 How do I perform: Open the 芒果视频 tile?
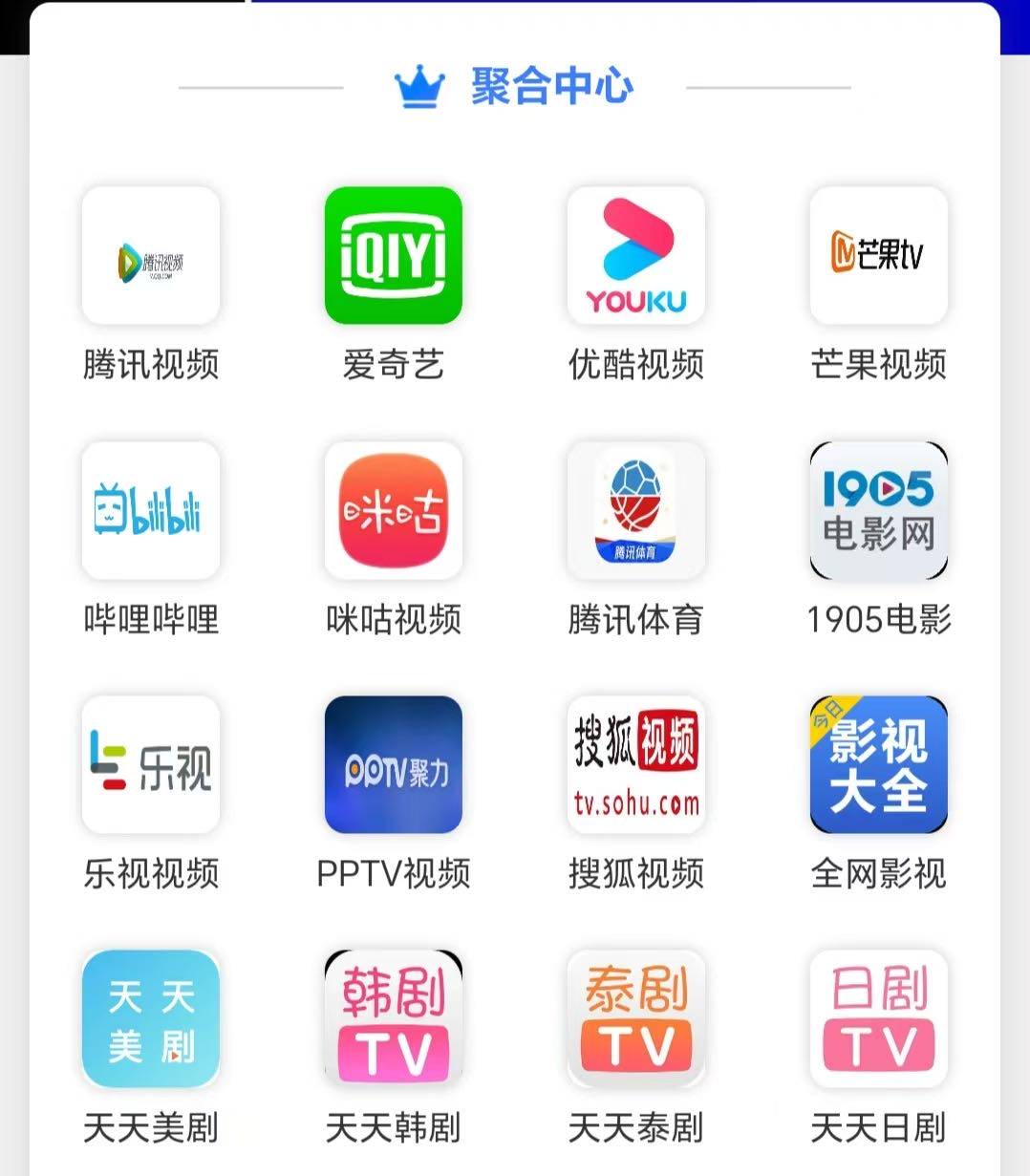pyautogui.click(x=878, y=256)
